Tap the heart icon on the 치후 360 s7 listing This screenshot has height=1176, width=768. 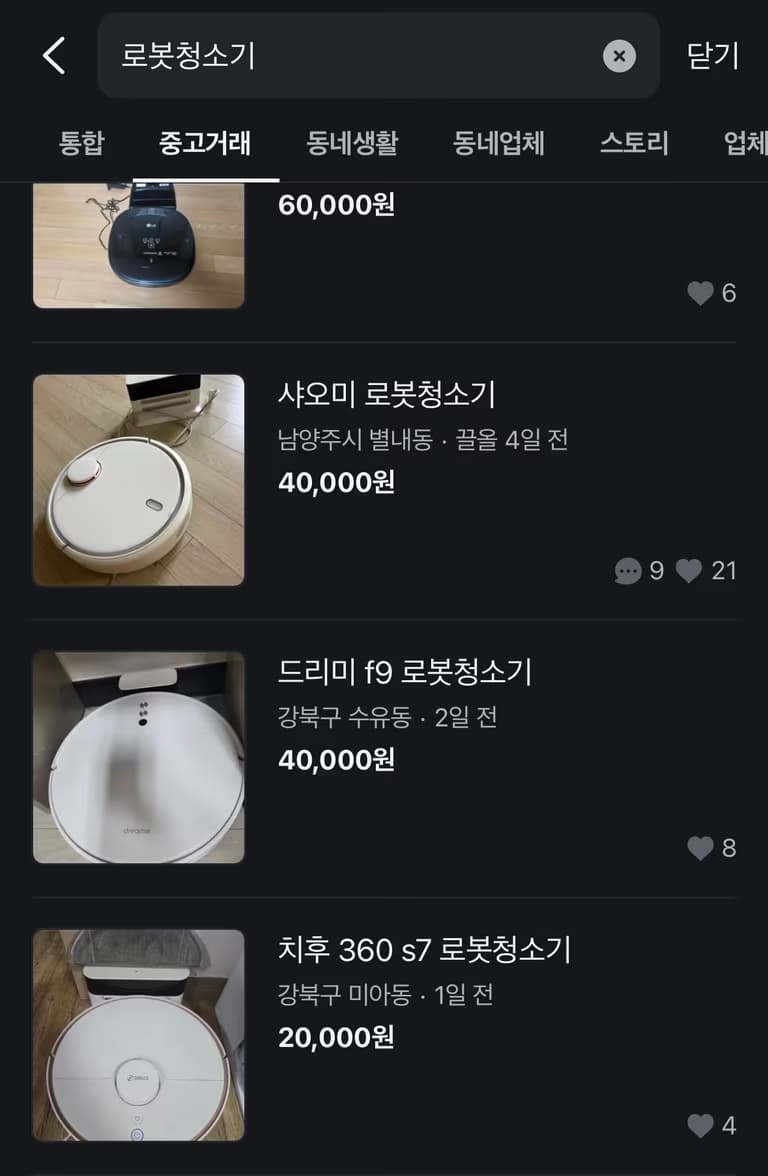tap(698, 1126)
